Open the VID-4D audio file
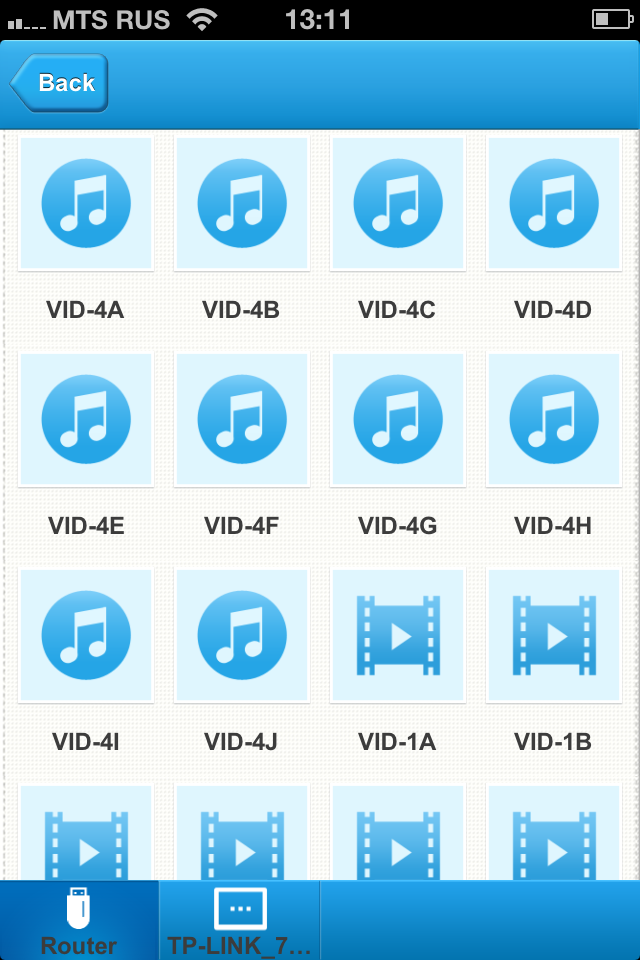This screenshot has height=960, width=640. [554, 204]
